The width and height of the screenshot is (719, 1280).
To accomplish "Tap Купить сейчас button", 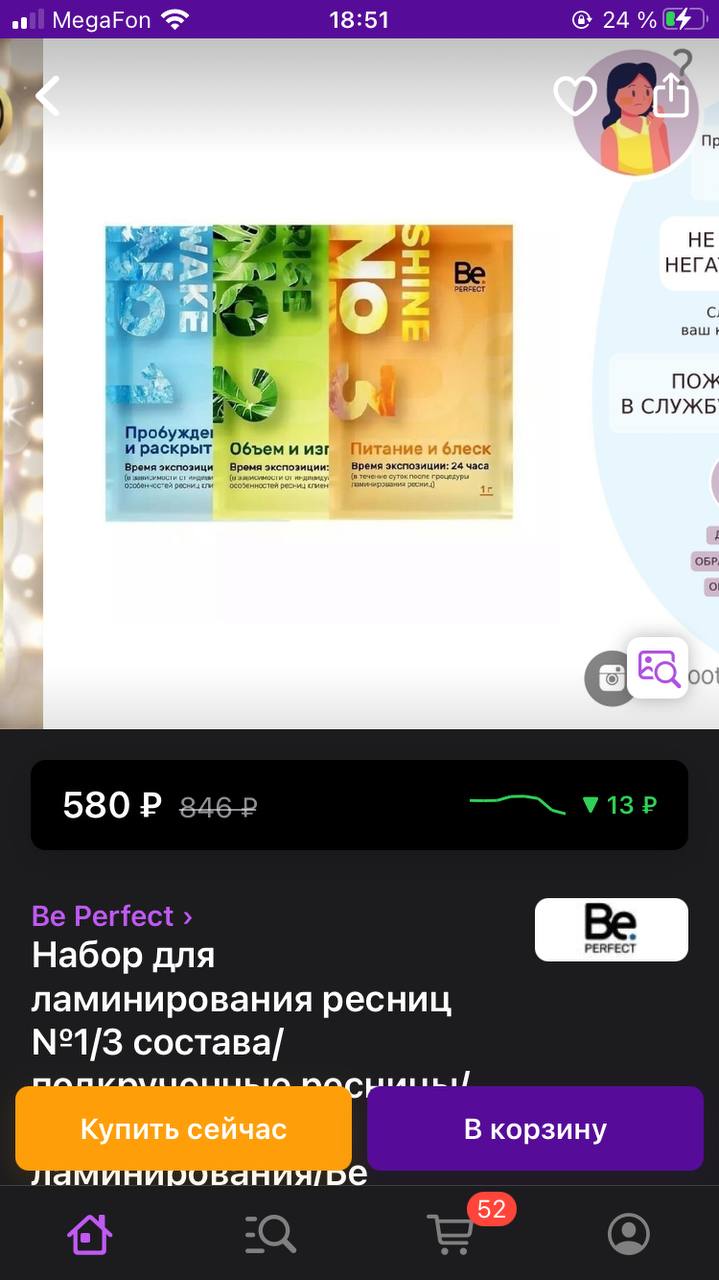I will pos(183,1129).
